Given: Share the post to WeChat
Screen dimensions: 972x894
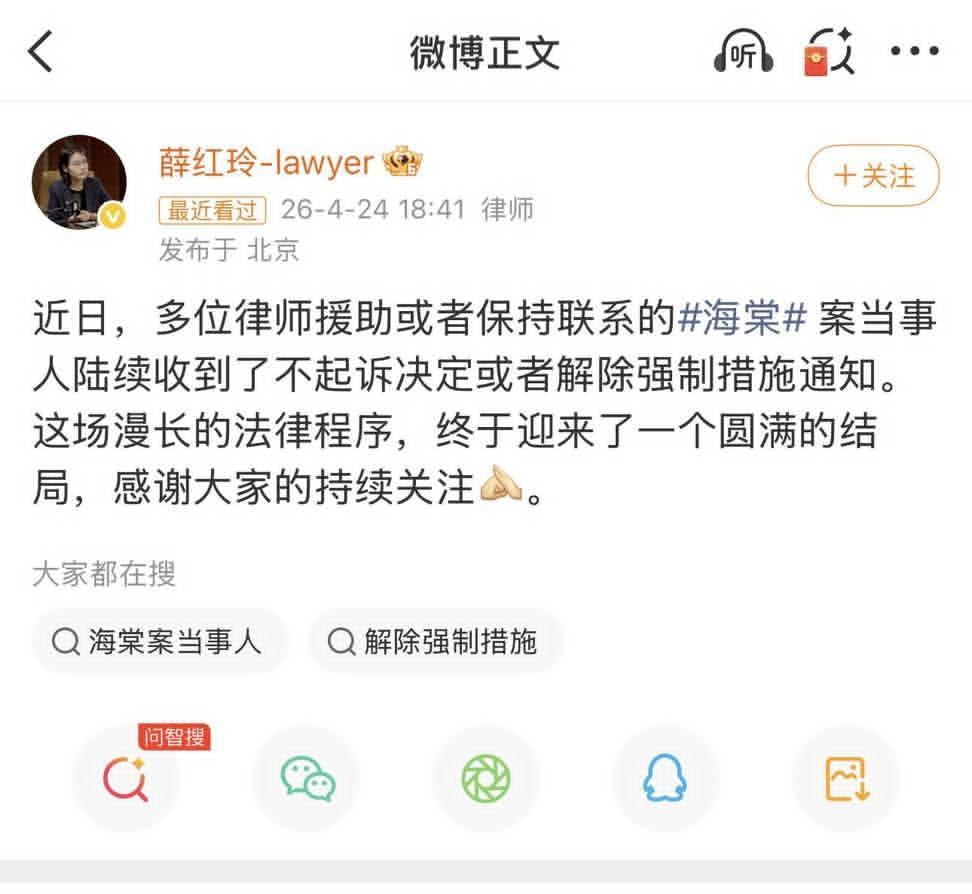Looking at the screenshot, I should 307,779.
